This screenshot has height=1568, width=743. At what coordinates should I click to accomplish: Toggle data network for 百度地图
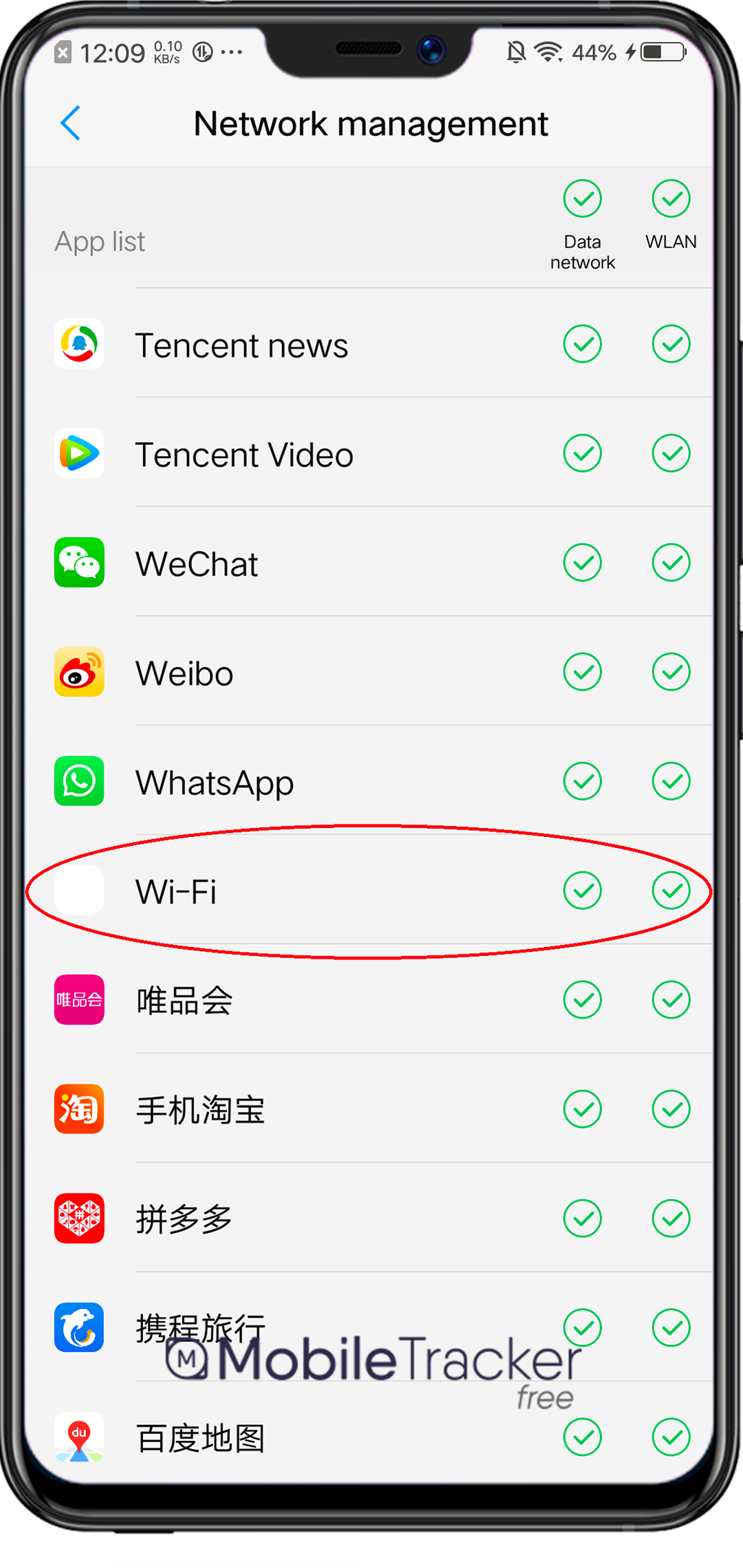pos(583,1437)
